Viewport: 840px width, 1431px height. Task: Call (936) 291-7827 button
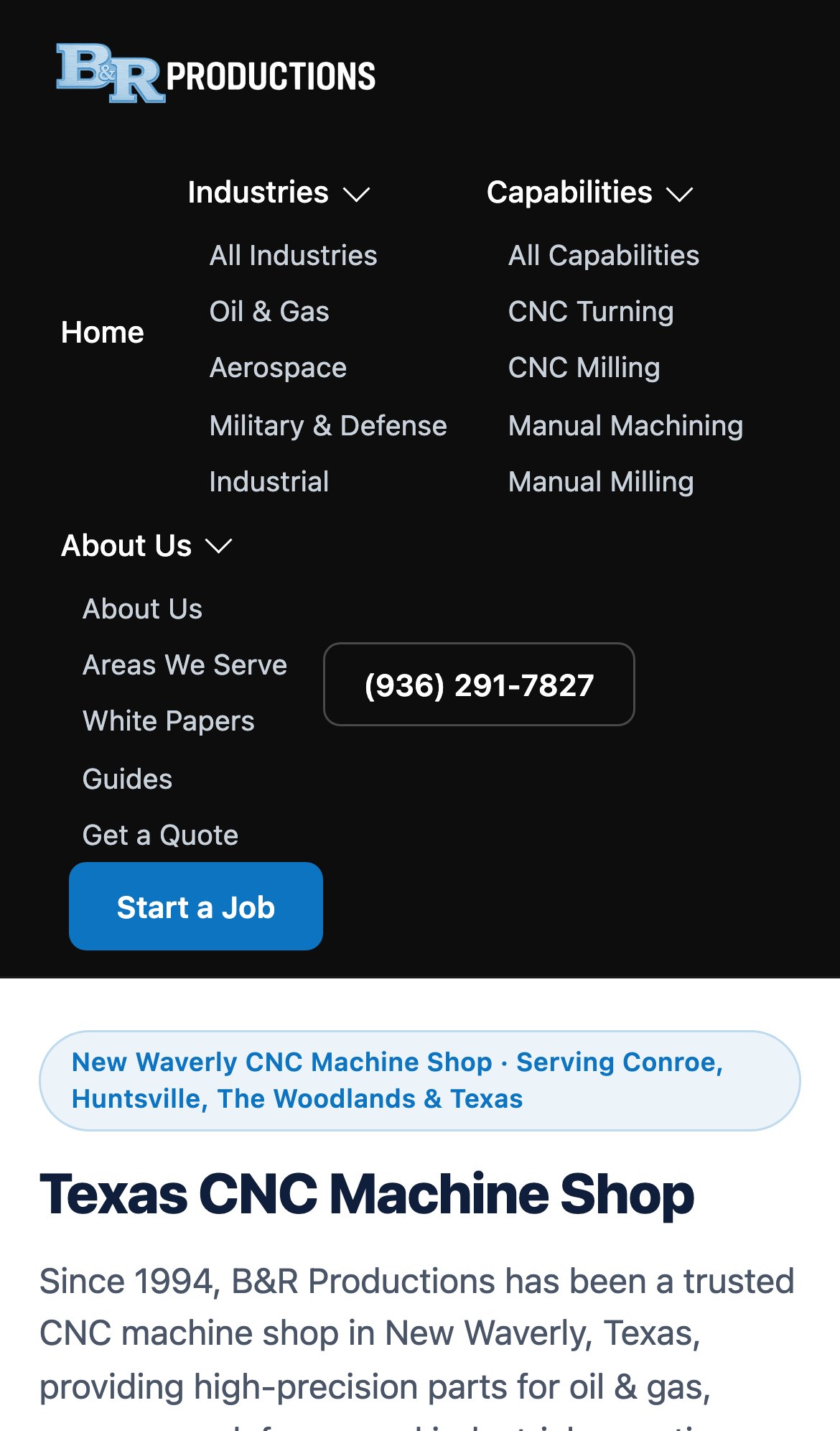479,685
